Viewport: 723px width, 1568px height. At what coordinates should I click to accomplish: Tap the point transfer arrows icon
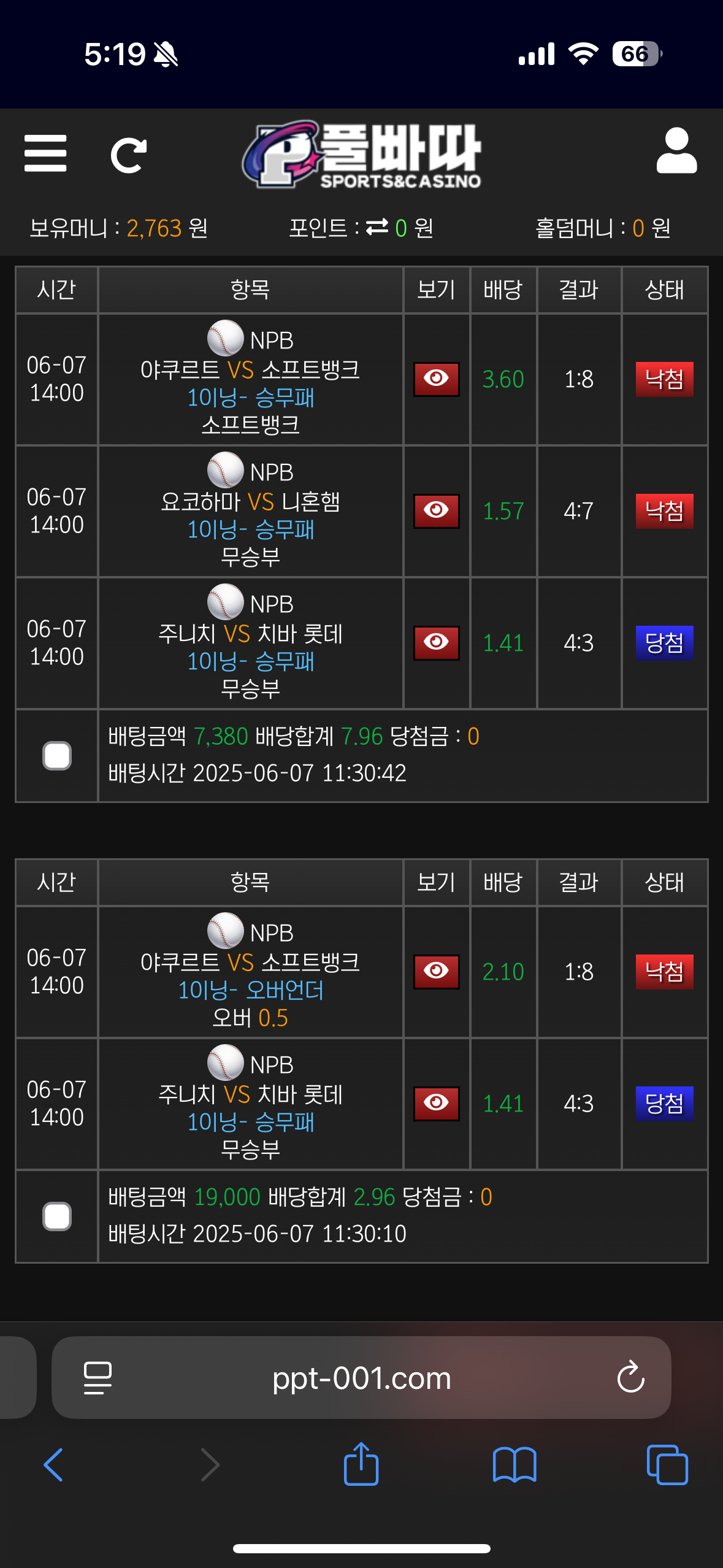pos(377,228)
